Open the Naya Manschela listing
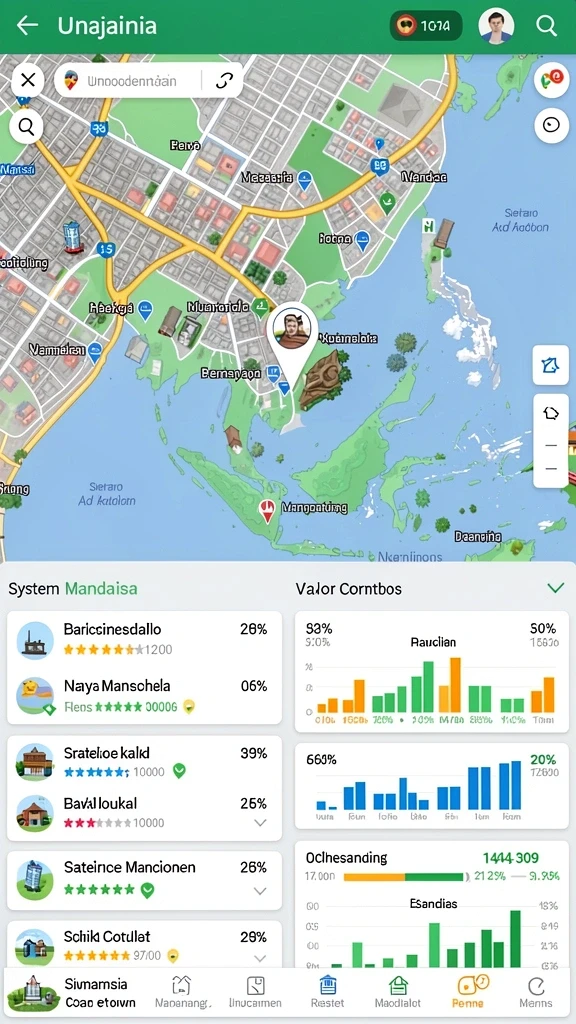Screen dimensions: 576x1024 coord(144,696)
